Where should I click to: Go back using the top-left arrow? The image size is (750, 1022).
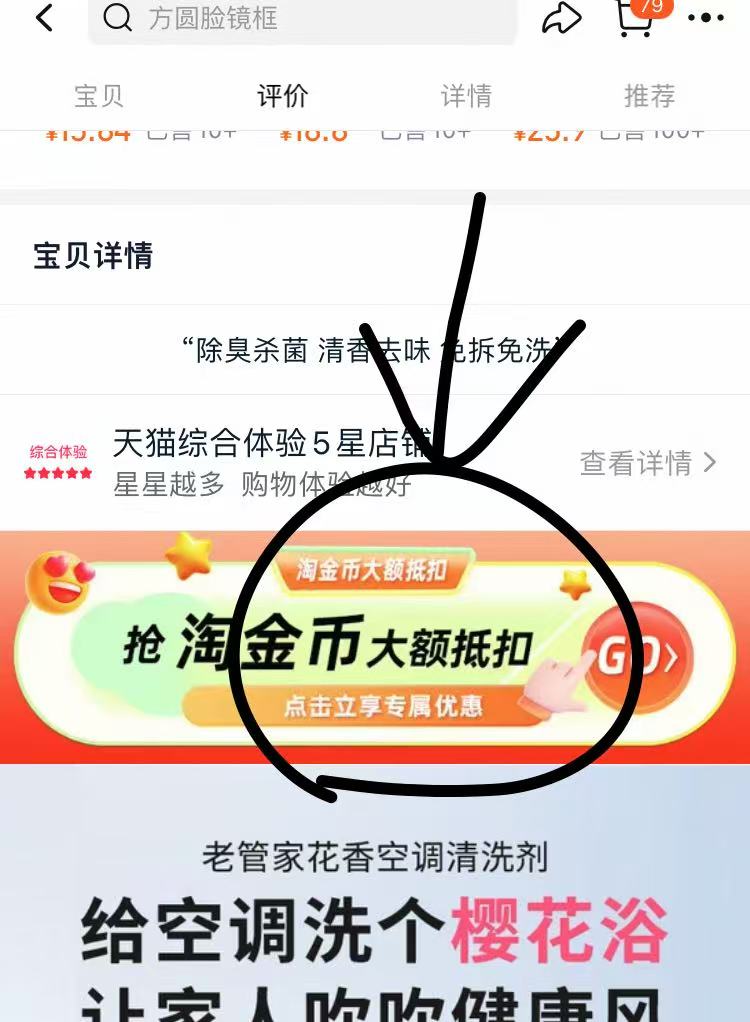[44, 18]
